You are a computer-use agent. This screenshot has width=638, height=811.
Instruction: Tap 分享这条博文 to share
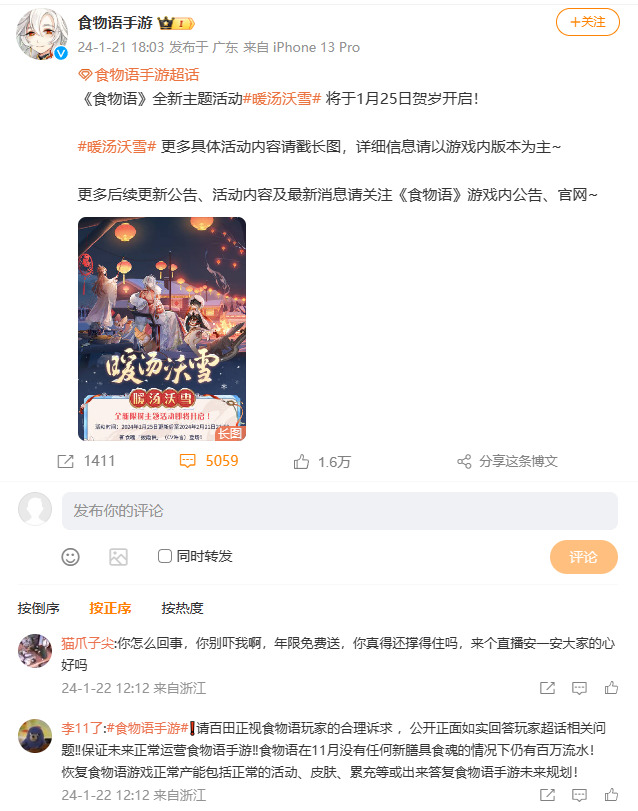coord(507,461)
